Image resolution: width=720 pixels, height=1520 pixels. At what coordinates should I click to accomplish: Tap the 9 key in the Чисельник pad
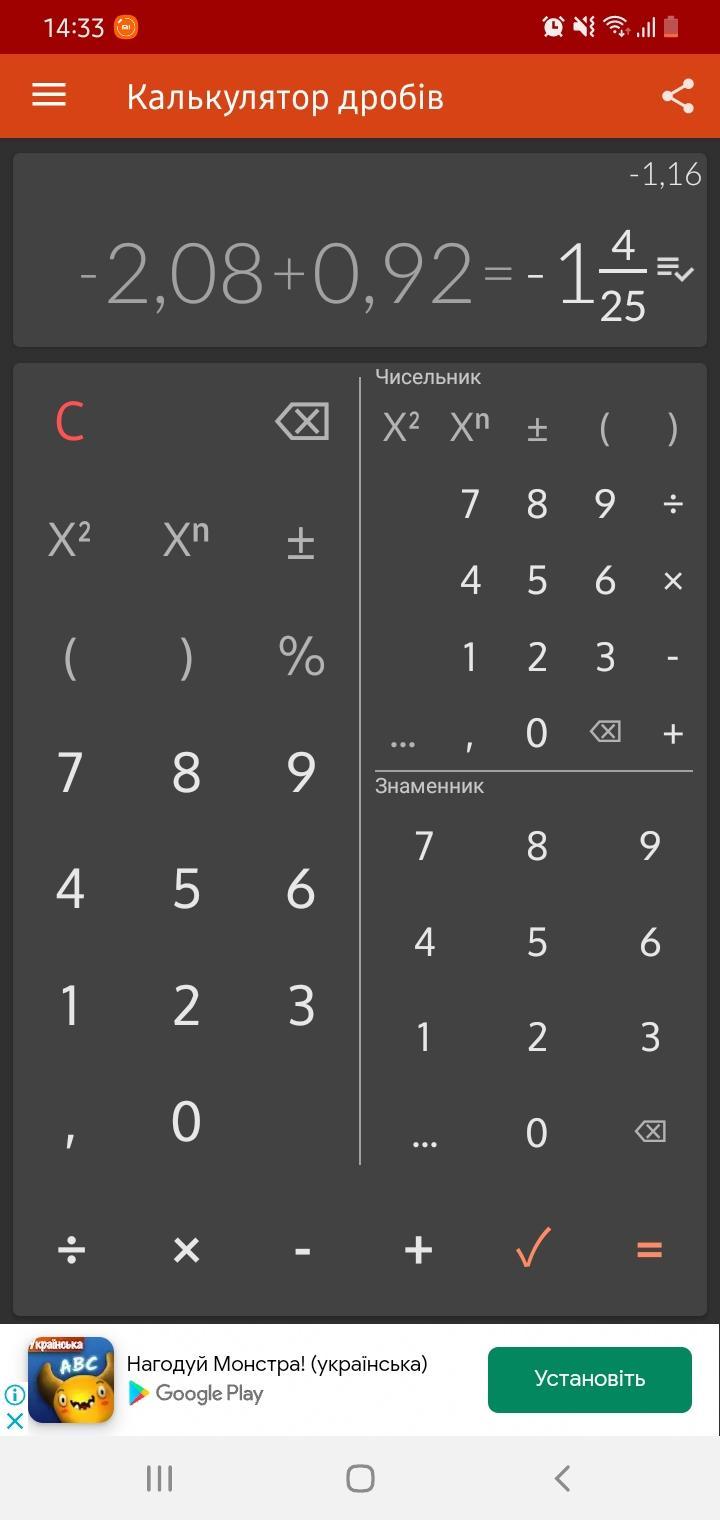605,504
